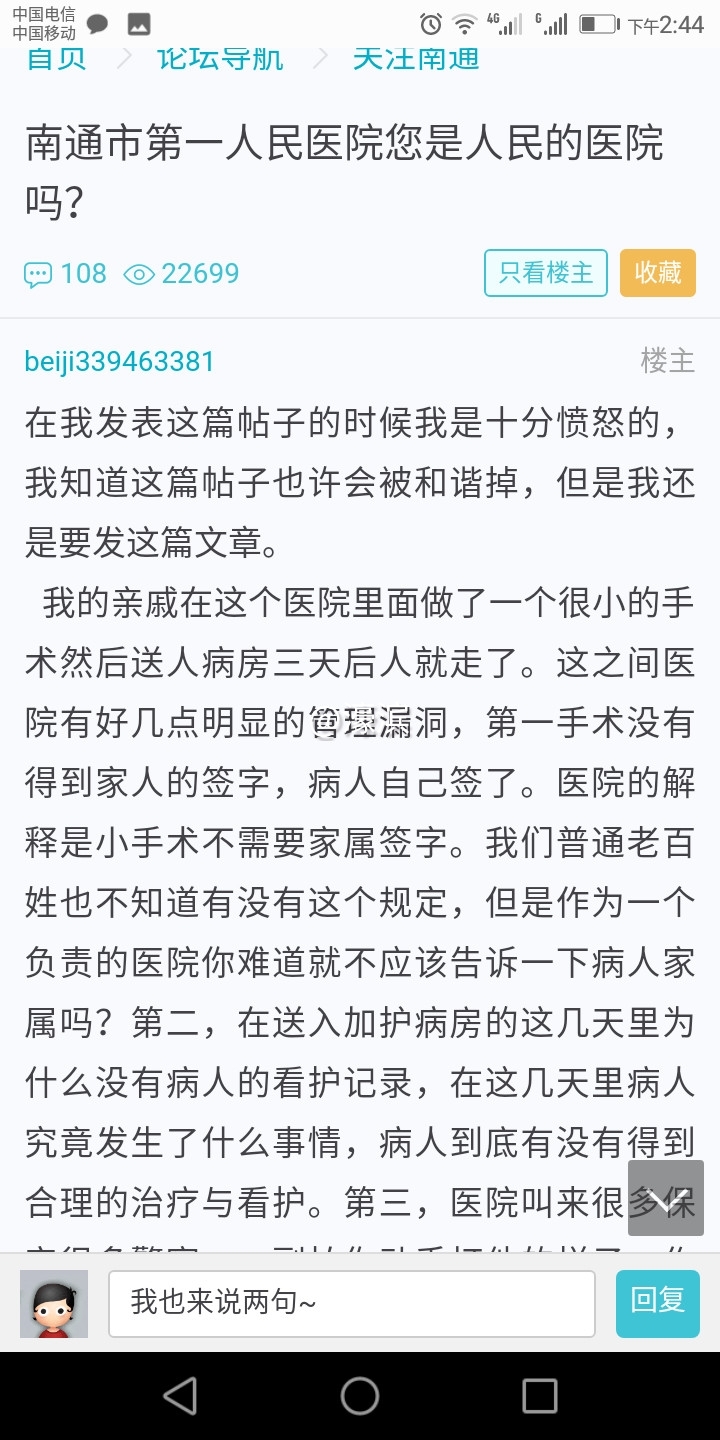This screenshot has width=720, height=1440.
Task: Tap the 回复 button
Action: point(657,1302)
